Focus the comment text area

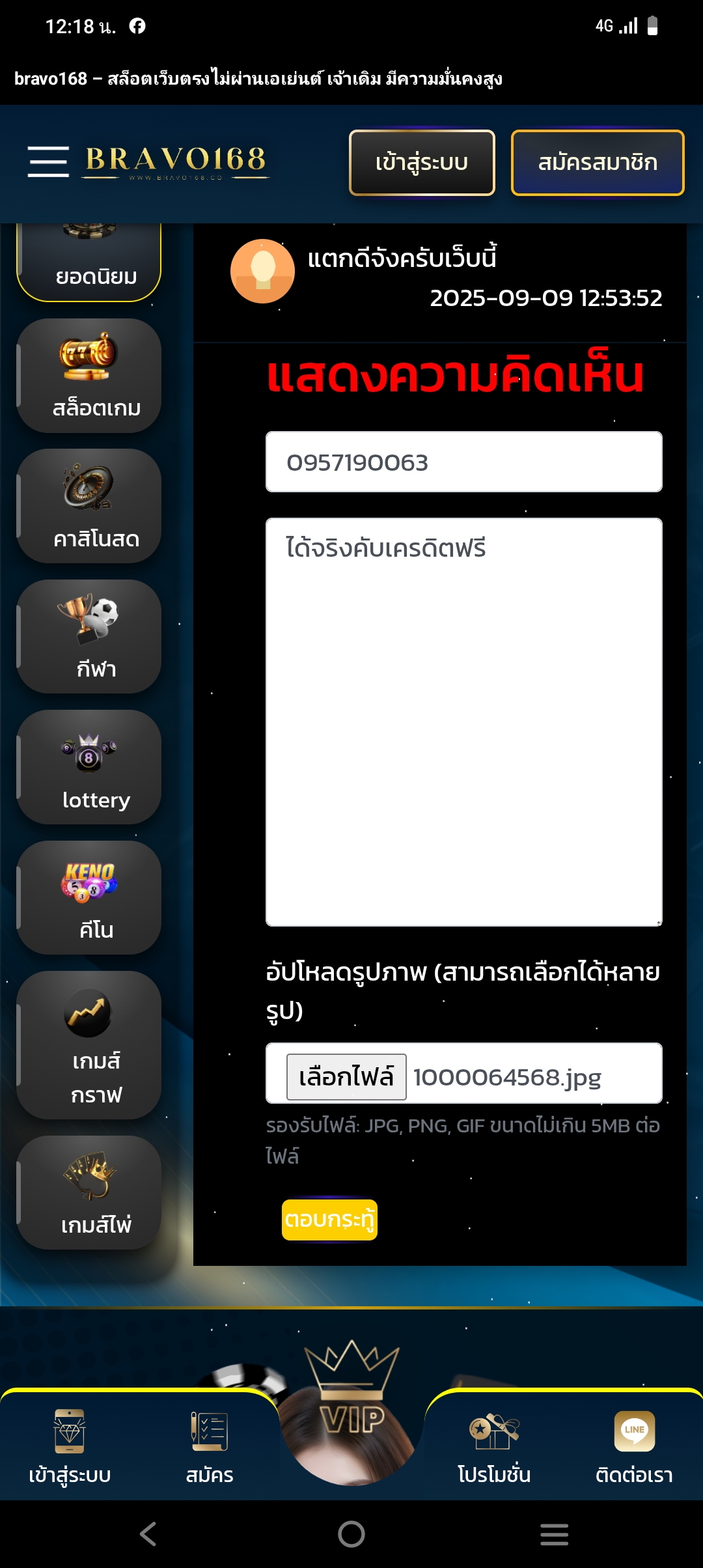pos(463,721)
